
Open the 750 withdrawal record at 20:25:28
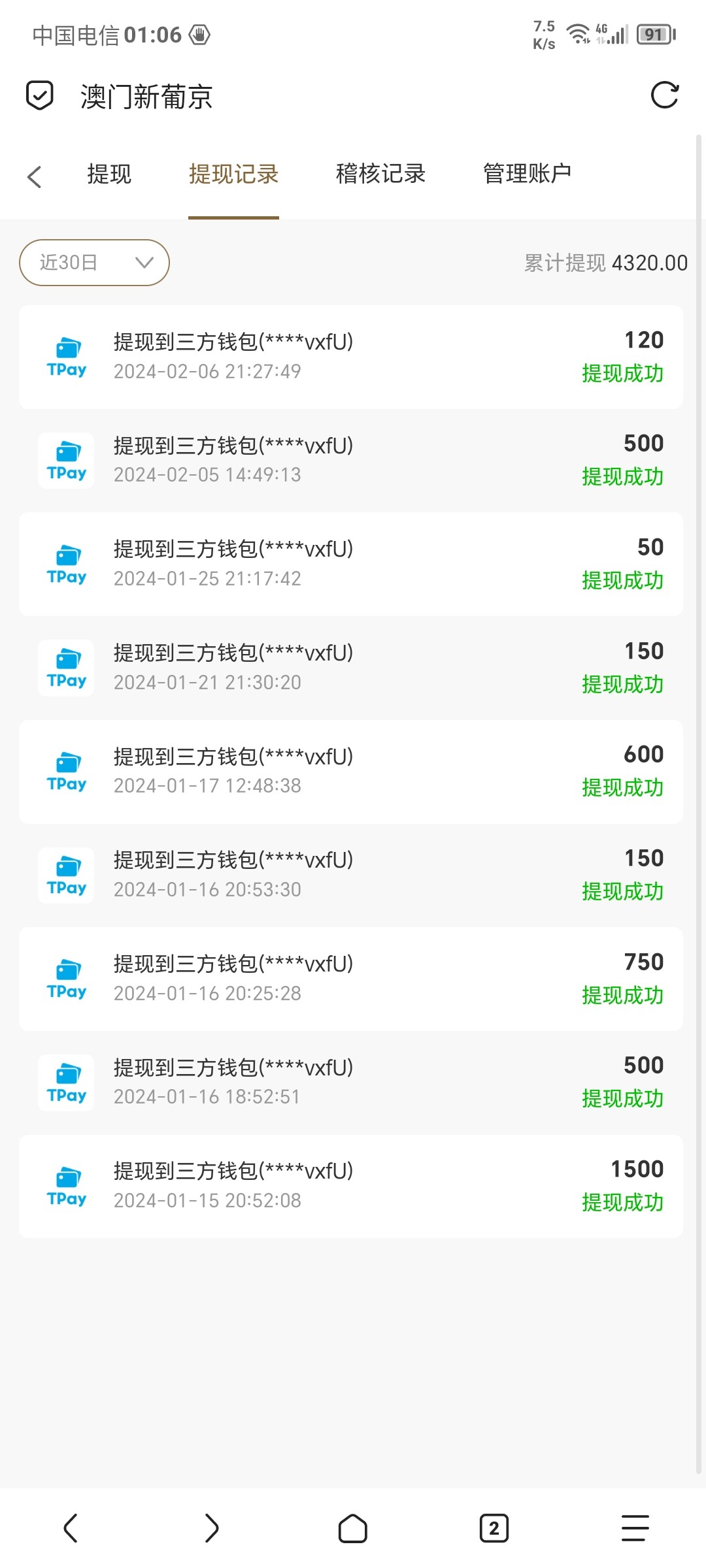pos(351,979)
